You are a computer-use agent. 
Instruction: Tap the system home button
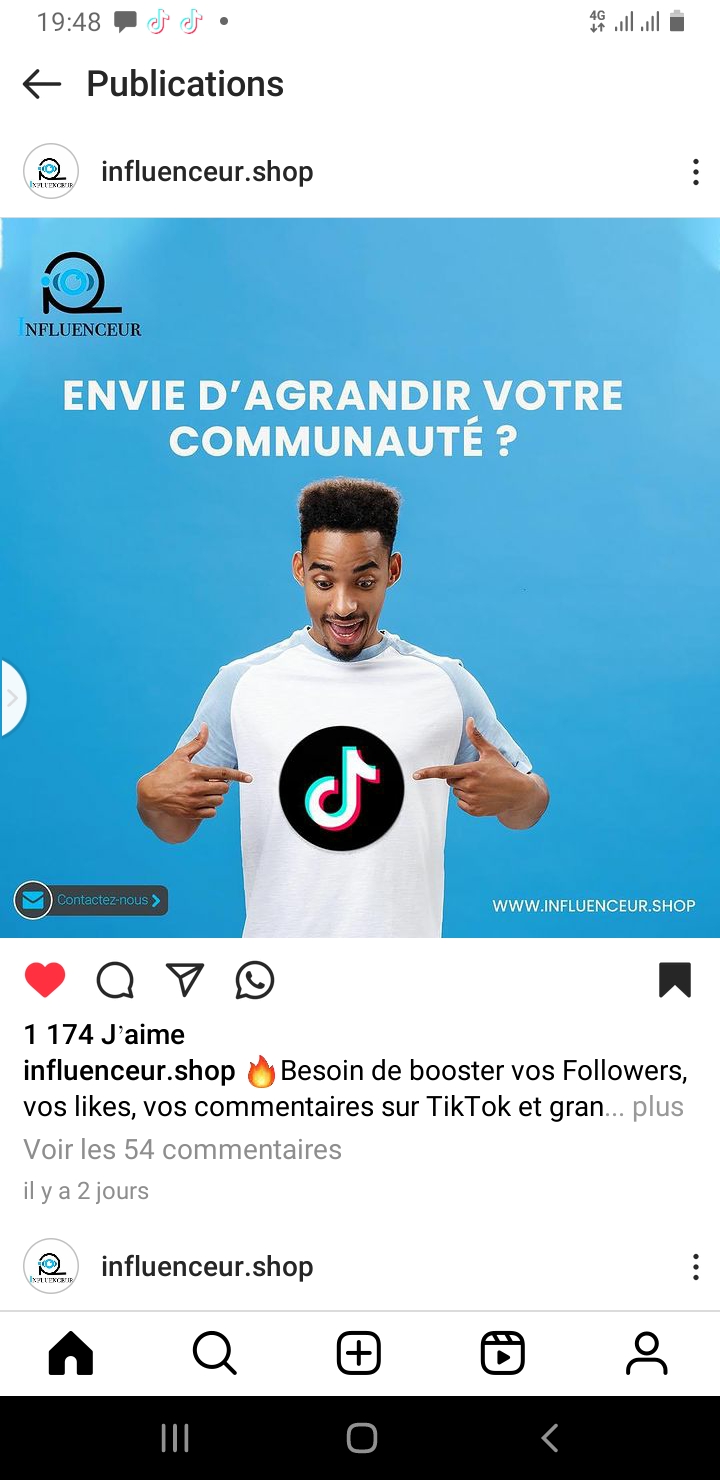tap(361, 1438)
